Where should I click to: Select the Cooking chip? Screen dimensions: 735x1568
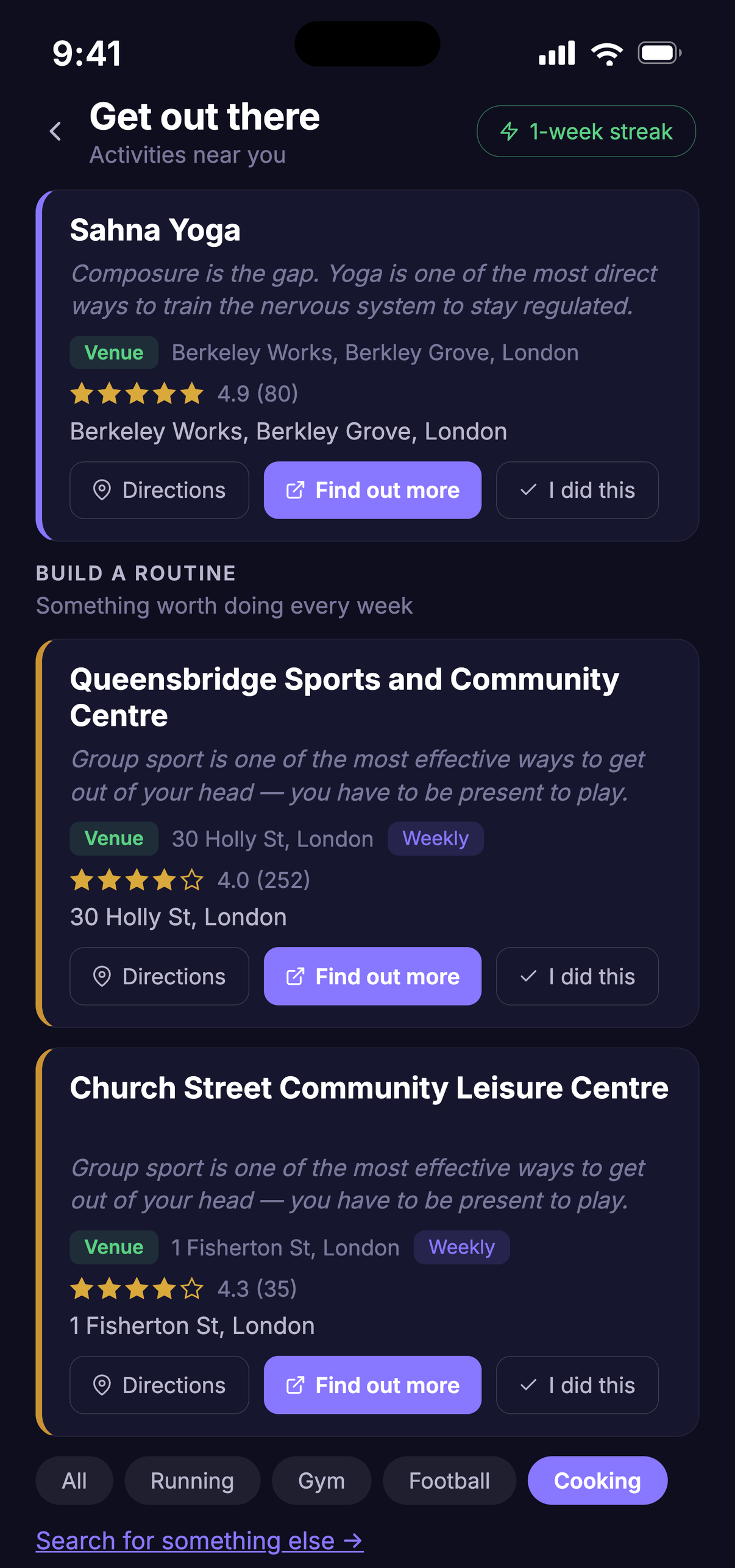tap(597, 1480)
